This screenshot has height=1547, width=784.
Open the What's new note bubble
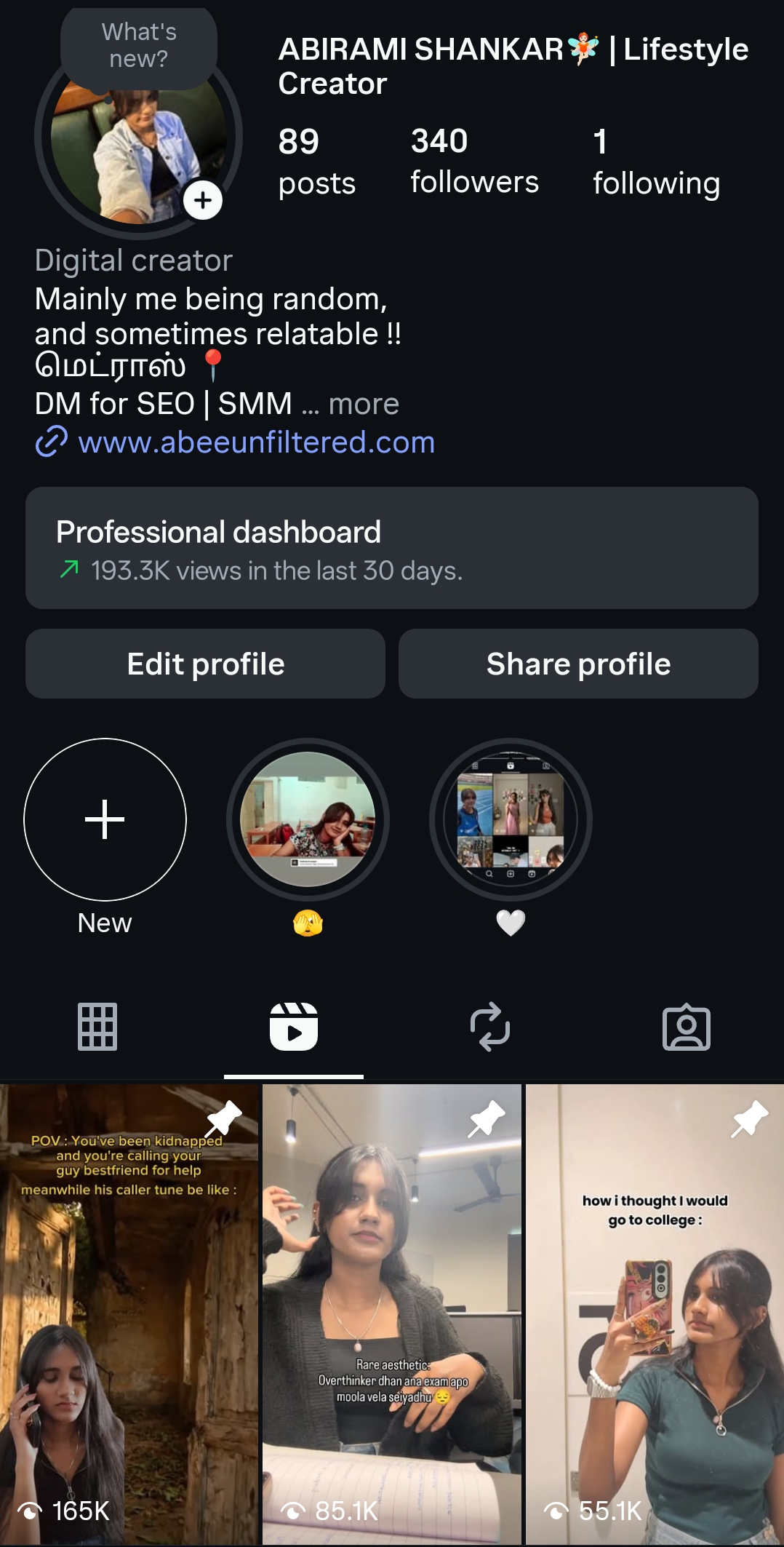[139, 46]
